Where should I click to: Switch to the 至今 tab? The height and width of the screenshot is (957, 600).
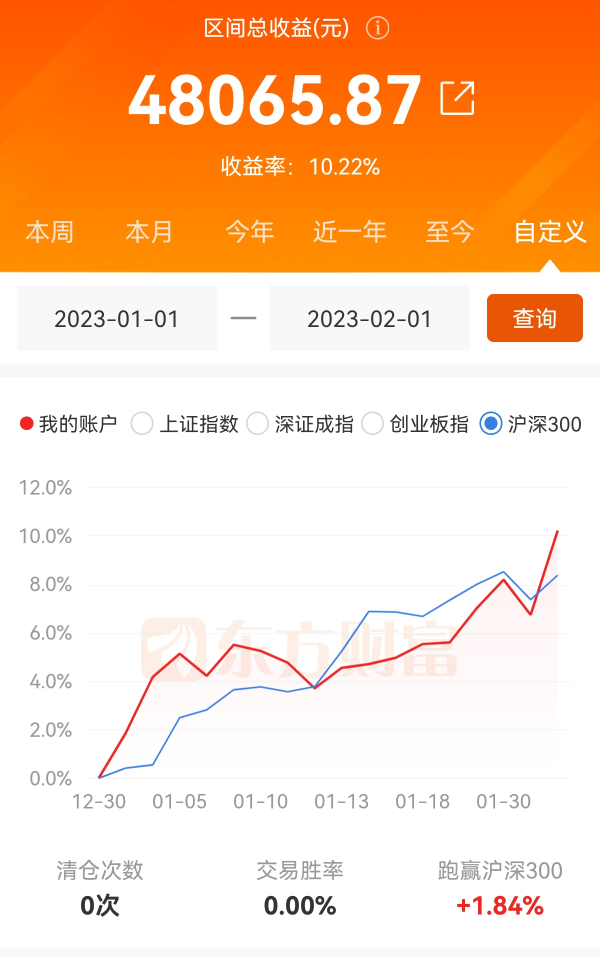pos(449,233)
